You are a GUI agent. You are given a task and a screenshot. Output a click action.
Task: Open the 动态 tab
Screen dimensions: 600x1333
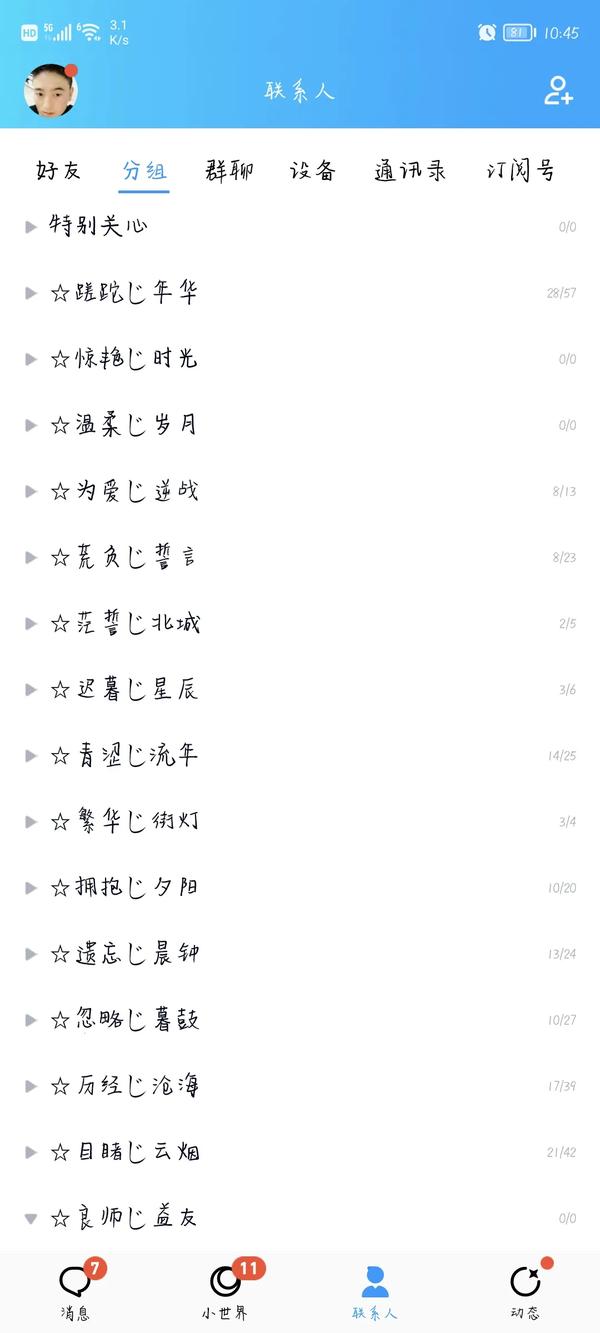tap(525, 1290)
